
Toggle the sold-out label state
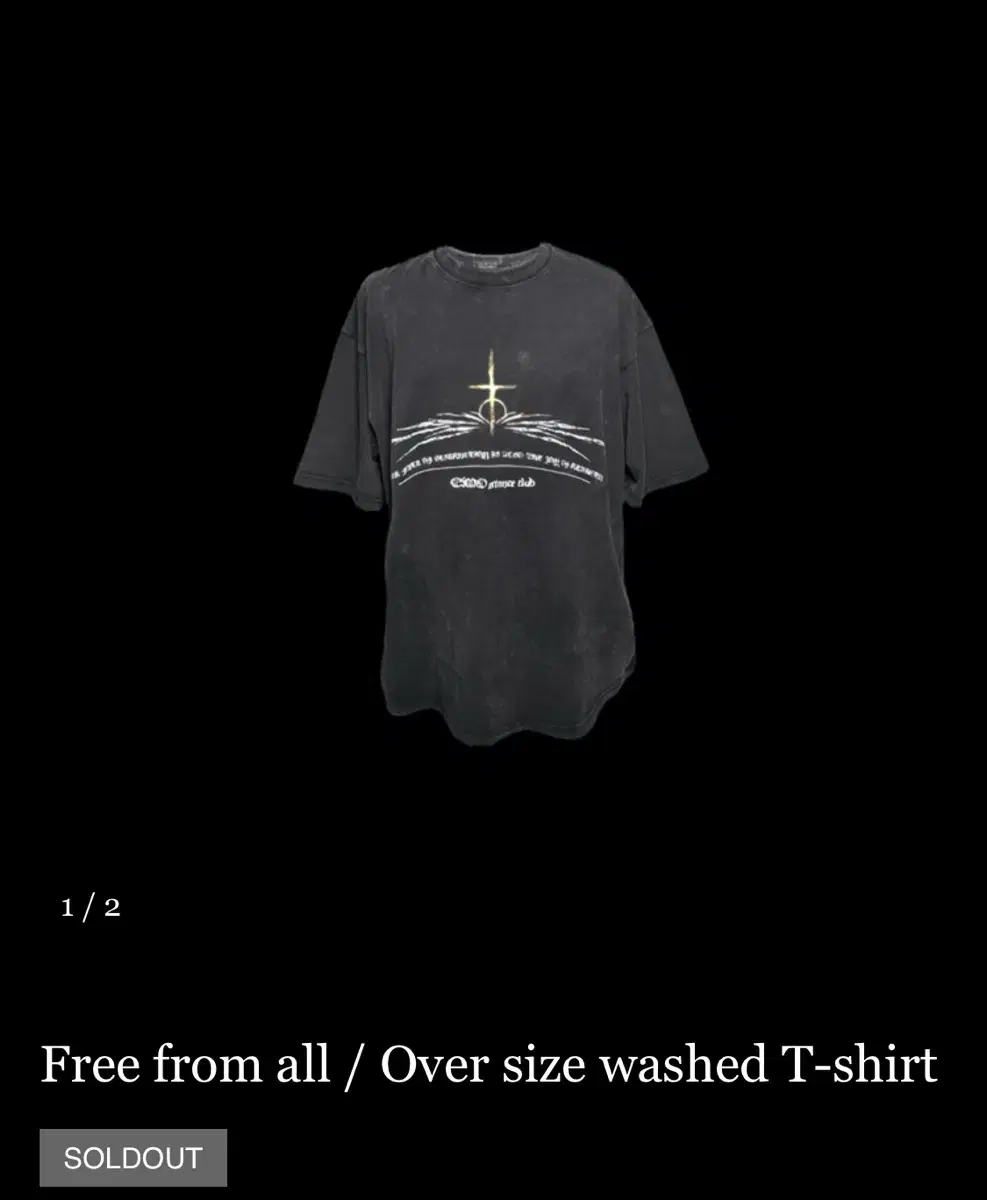[131, 1157]
